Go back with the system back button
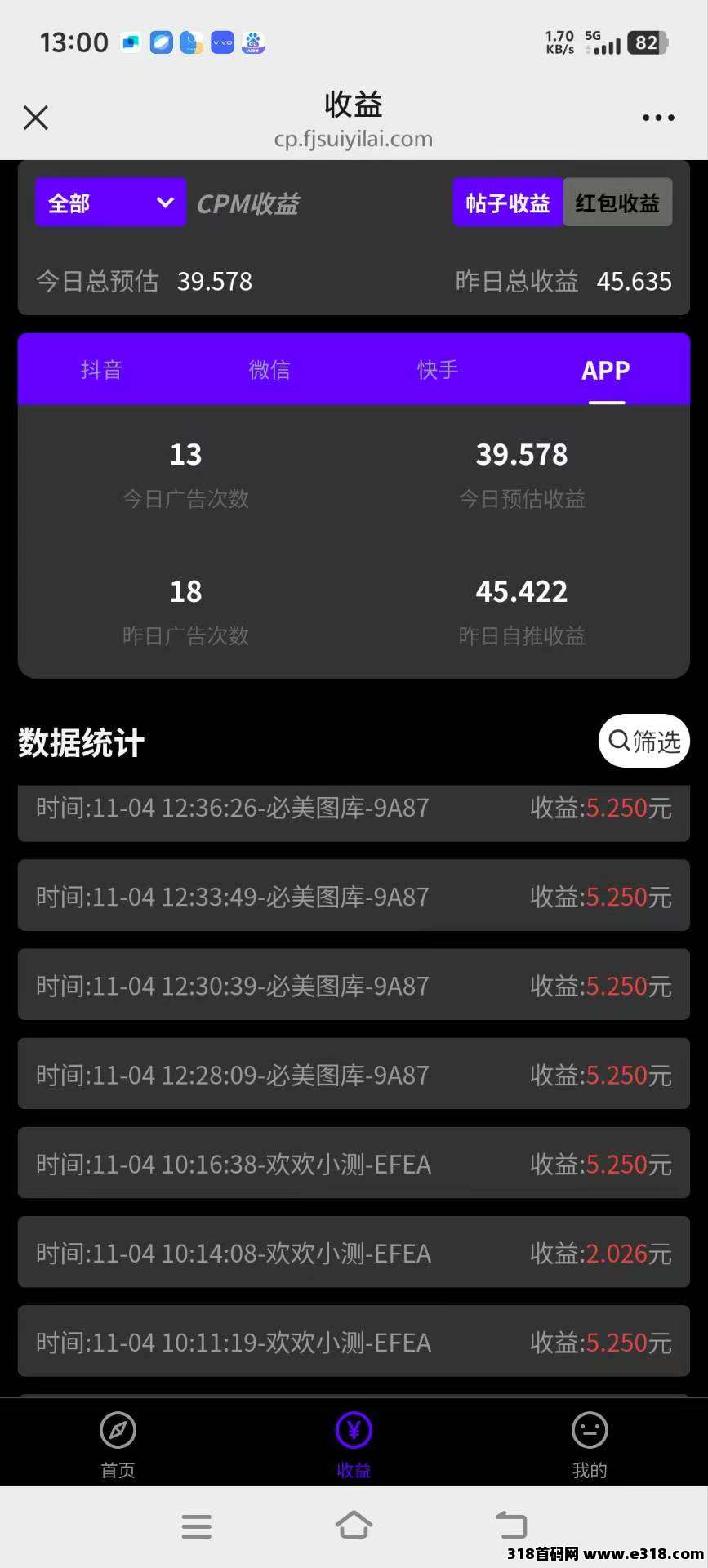Image resolution: width=708 pixels, height=1568 pixels. 511,1525
